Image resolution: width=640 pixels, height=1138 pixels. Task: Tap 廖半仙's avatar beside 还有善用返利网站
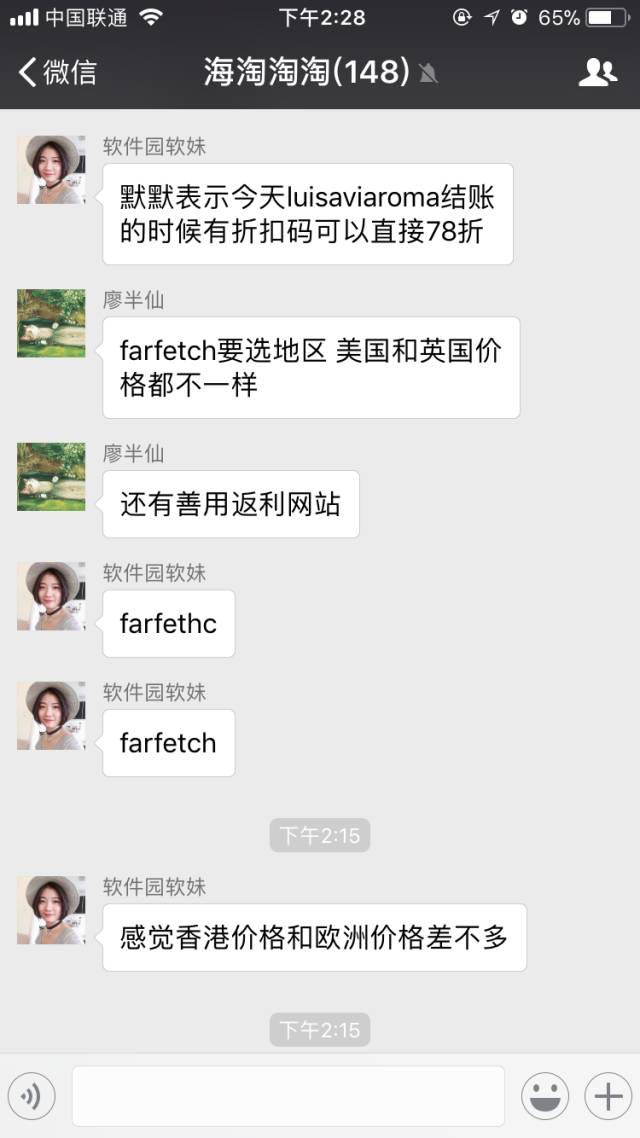coord(51,477)
